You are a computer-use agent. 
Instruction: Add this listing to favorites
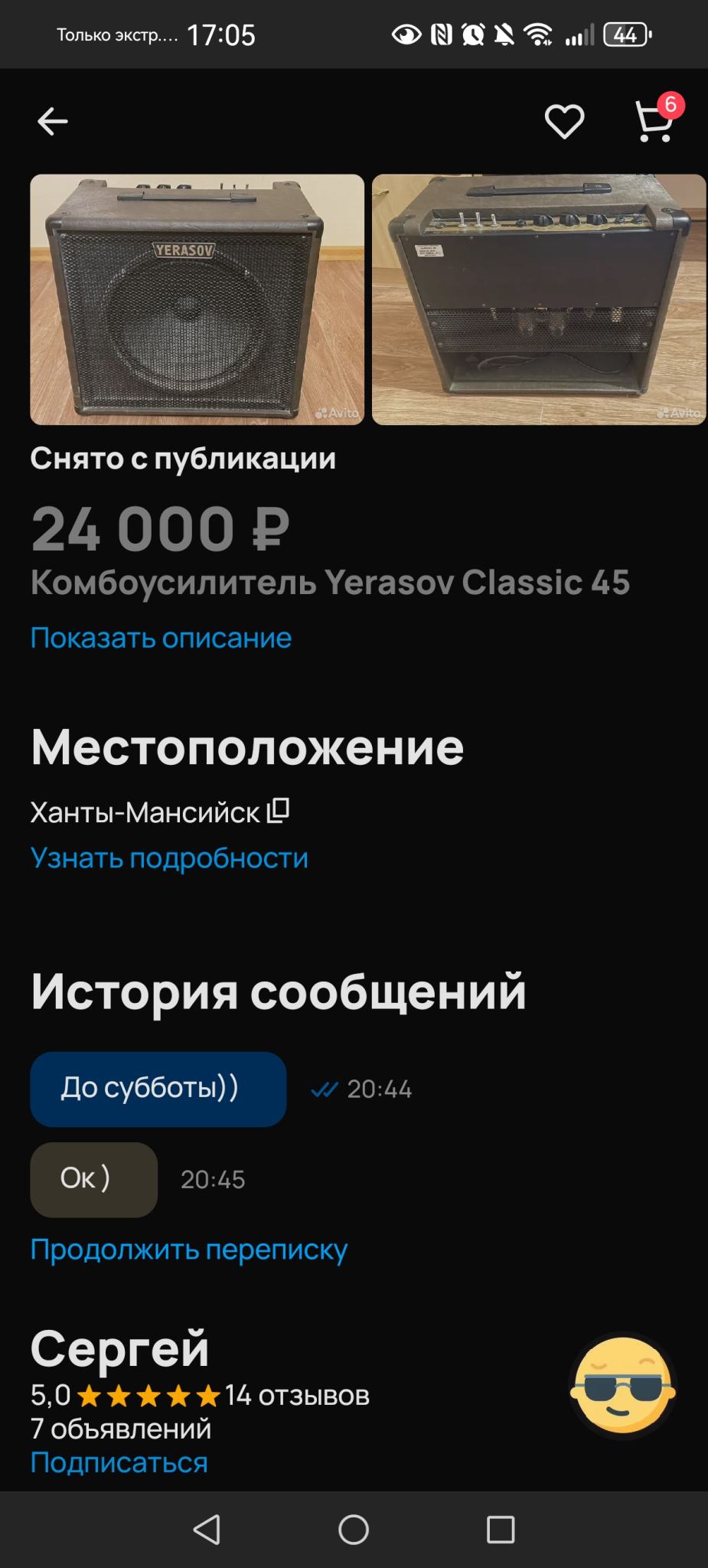pos(564,122)
